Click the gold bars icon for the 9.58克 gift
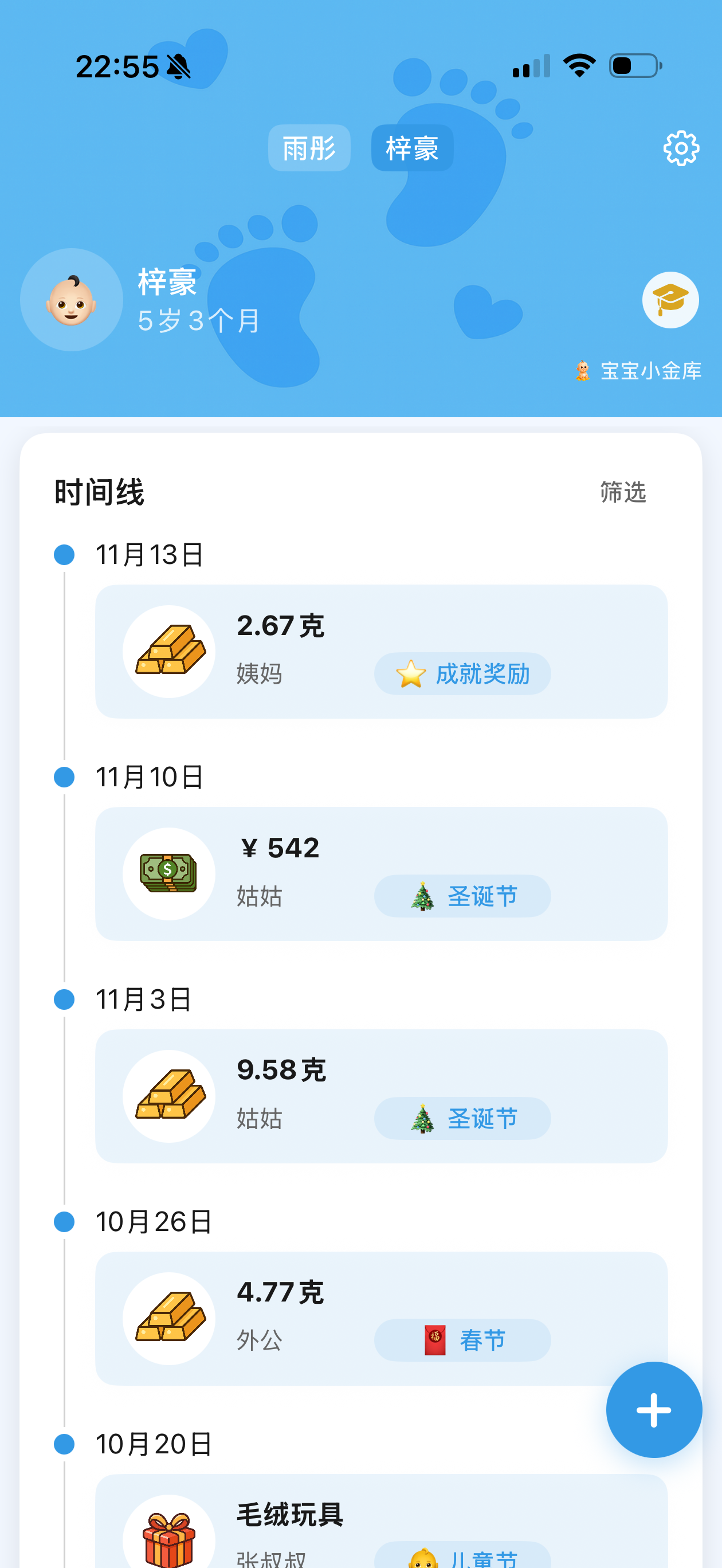The width and height of the screenshot is (722, 1568). [168, 1095]
